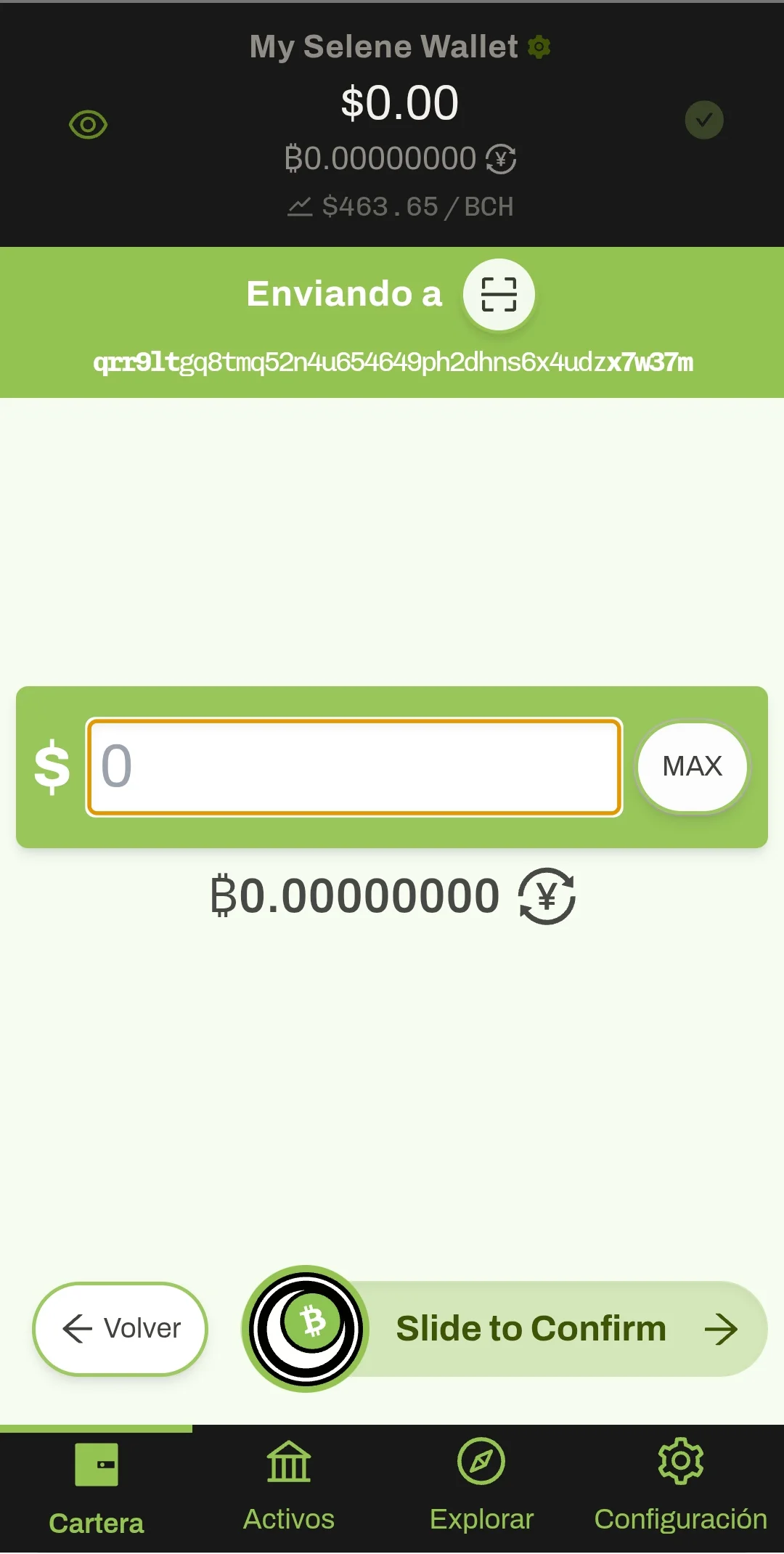Viewport: 784px width, 1554px height.
Task: Tap the sync status checkmark icon
Action: pyautogui.click(x=704, y=120)
